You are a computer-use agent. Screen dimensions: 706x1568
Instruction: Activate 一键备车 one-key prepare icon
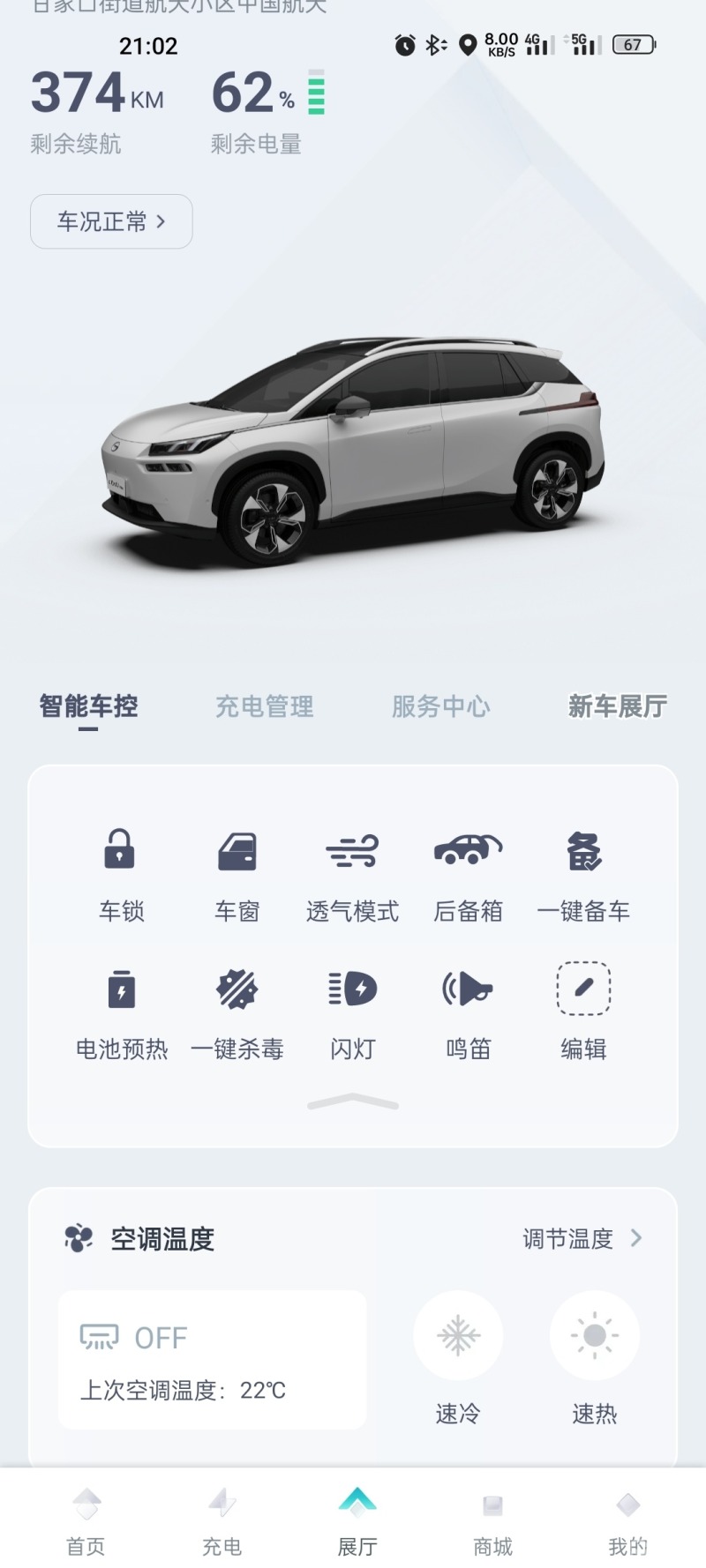(x=583, y=851)
